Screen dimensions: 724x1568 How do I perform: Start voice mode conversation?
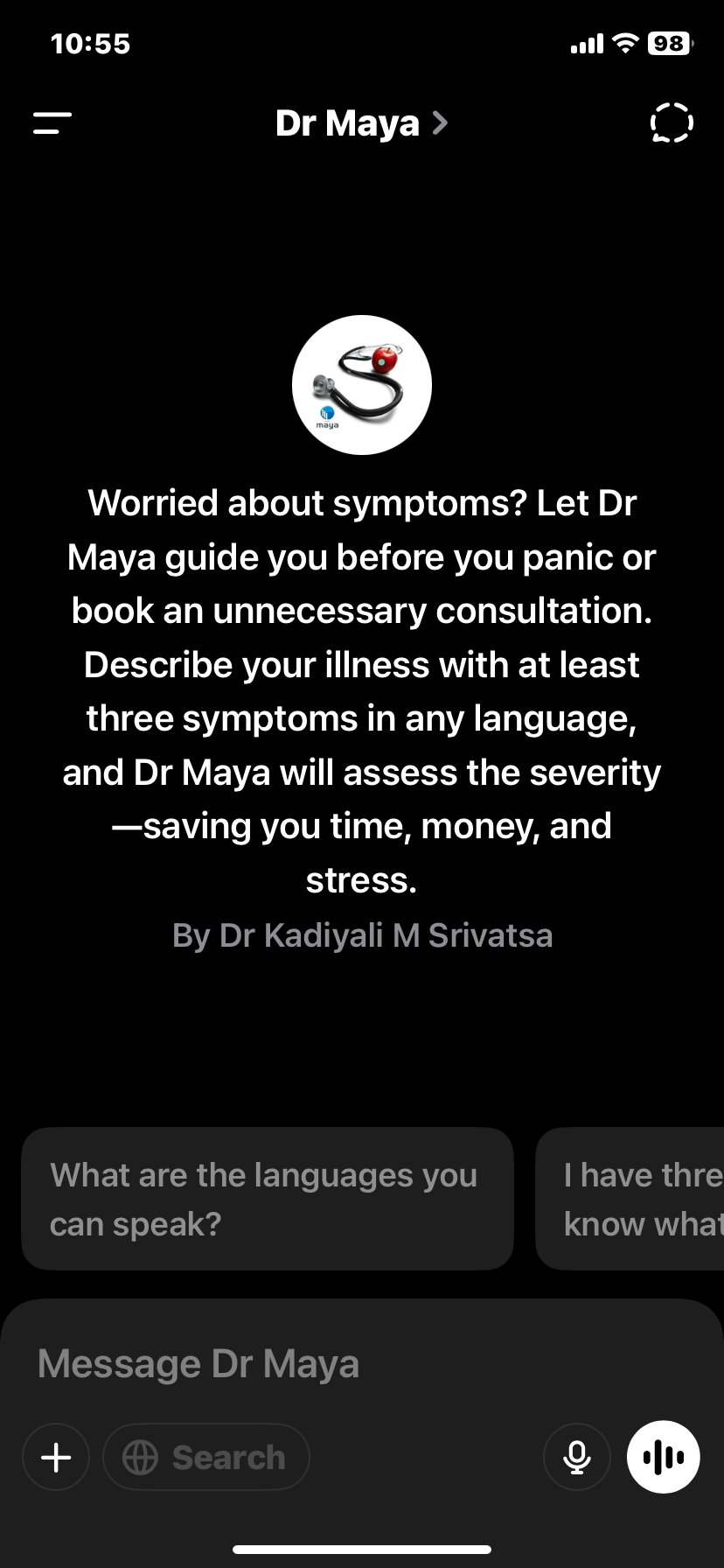[664, 1458]
